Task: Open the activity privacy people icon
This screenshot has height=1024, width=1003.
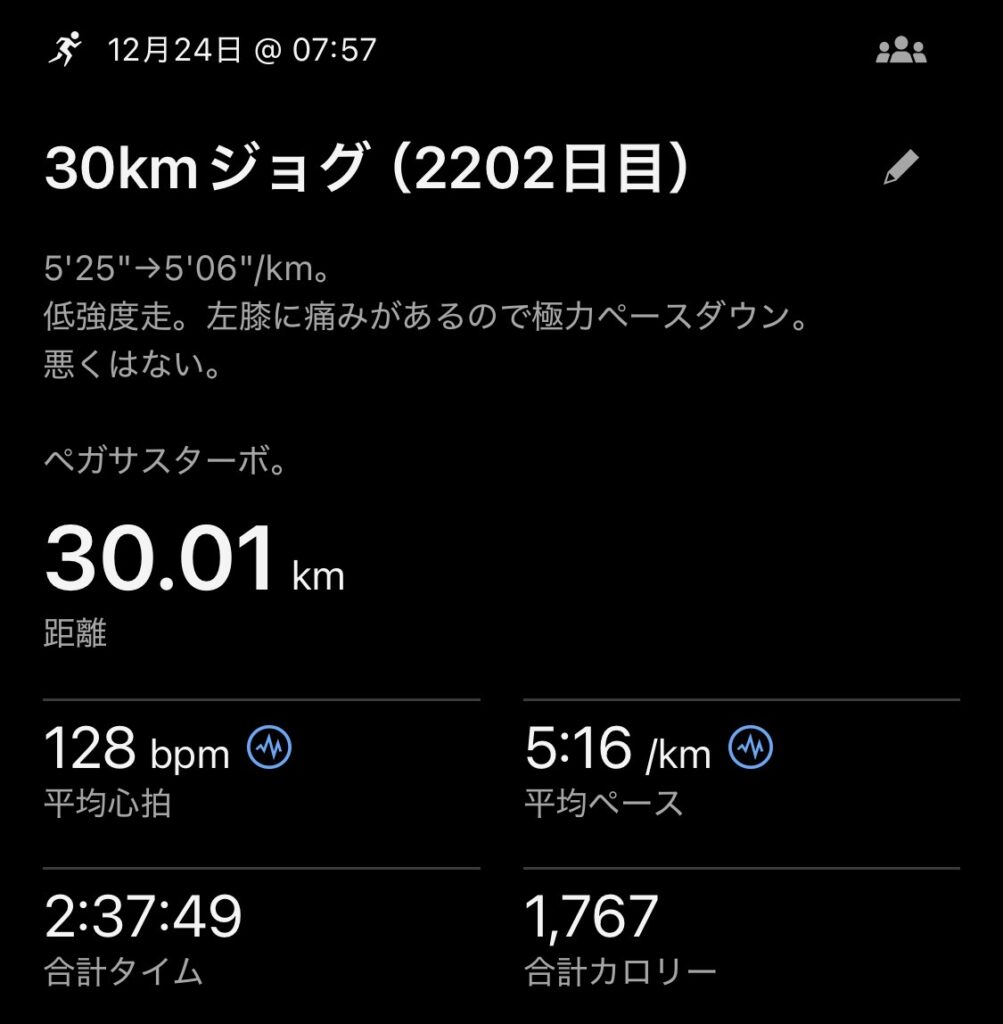Action: click(900, 51)
